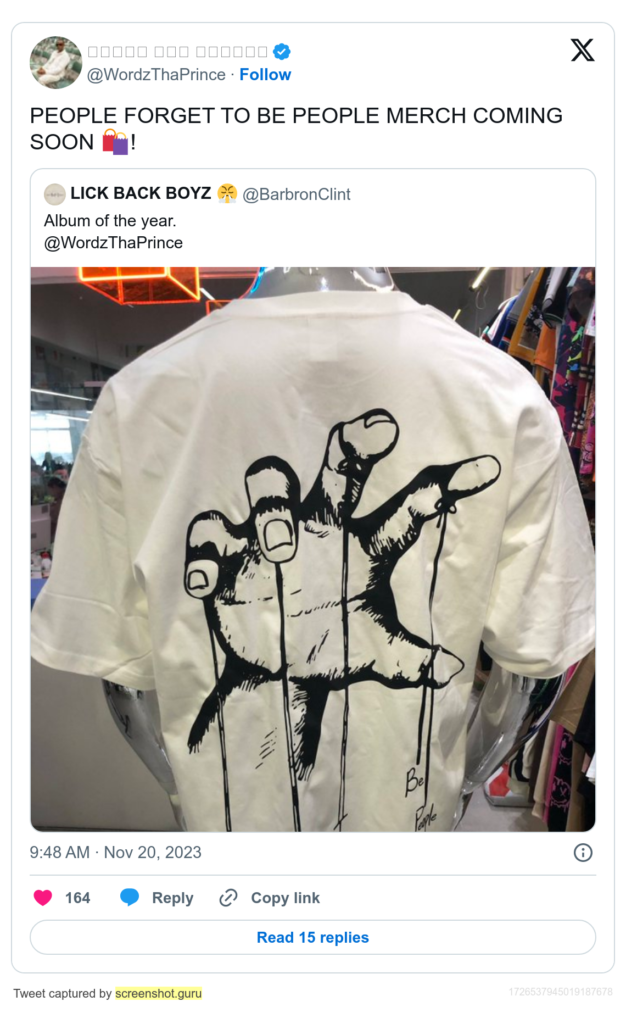Viewport: 626px width, 1024px height.
Task: Open the X logo link
Action: [582, 50]
